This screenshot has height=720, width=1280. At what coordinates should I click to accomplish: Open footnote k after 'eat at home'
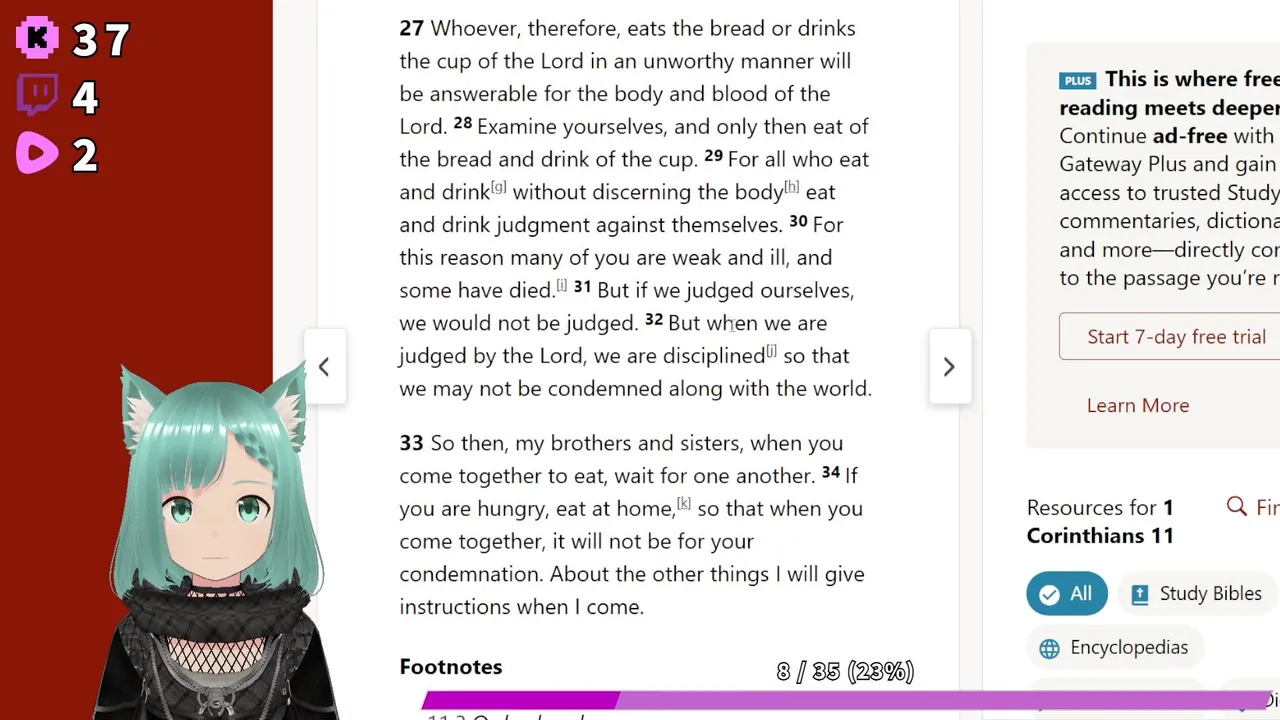tap(684, 503)
